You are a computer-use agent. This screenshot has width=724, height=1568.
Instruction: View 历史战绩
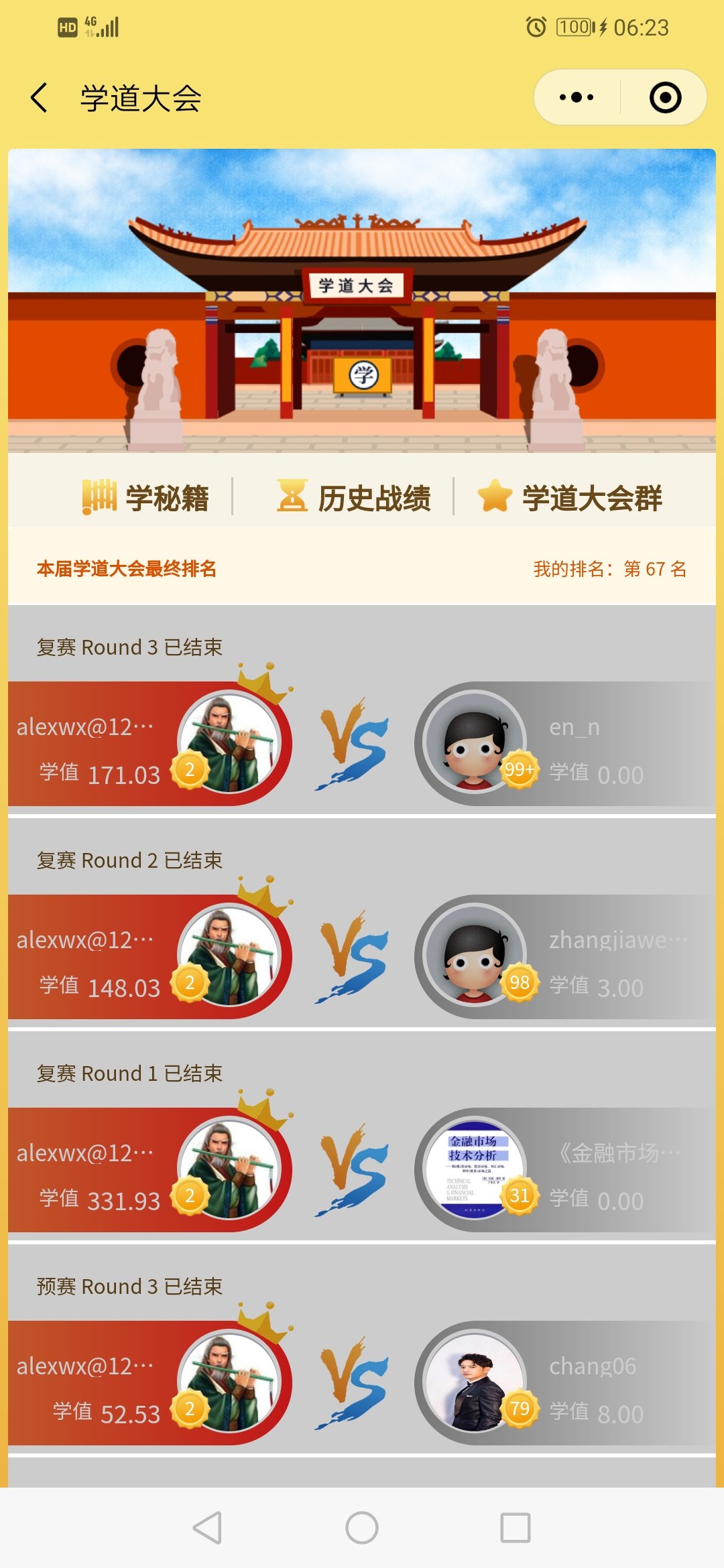[354, 497]
